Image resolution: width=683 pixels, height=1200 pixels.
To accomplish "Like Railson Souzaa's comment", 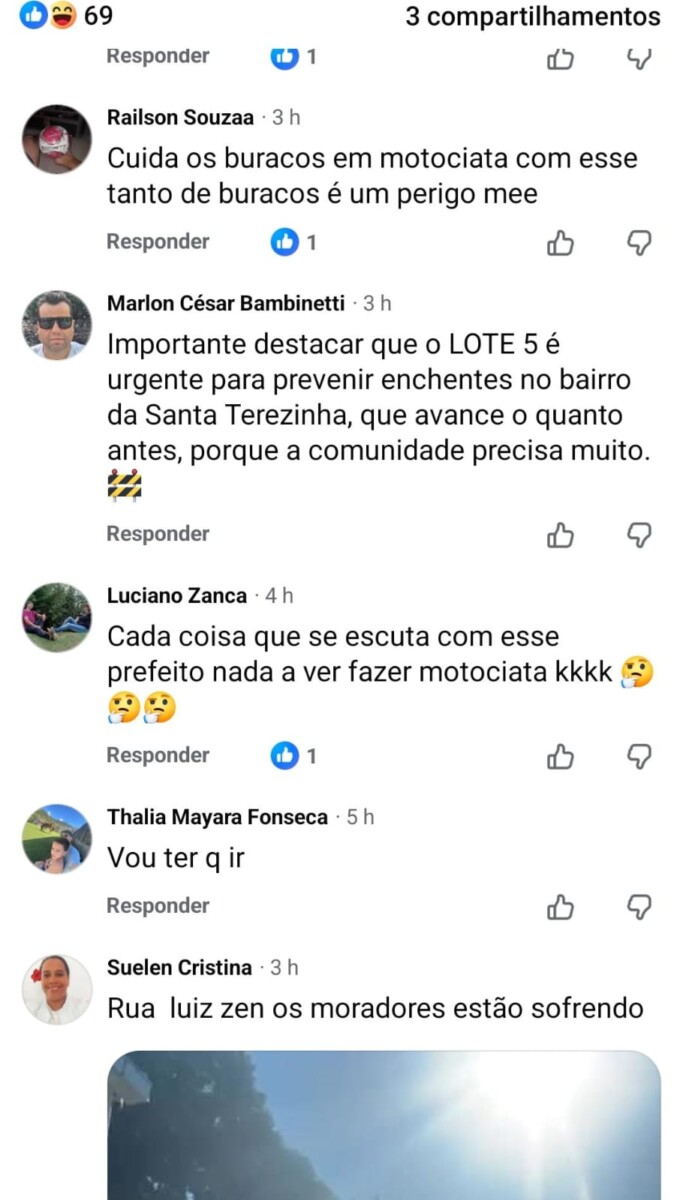I will click(561, 242).
